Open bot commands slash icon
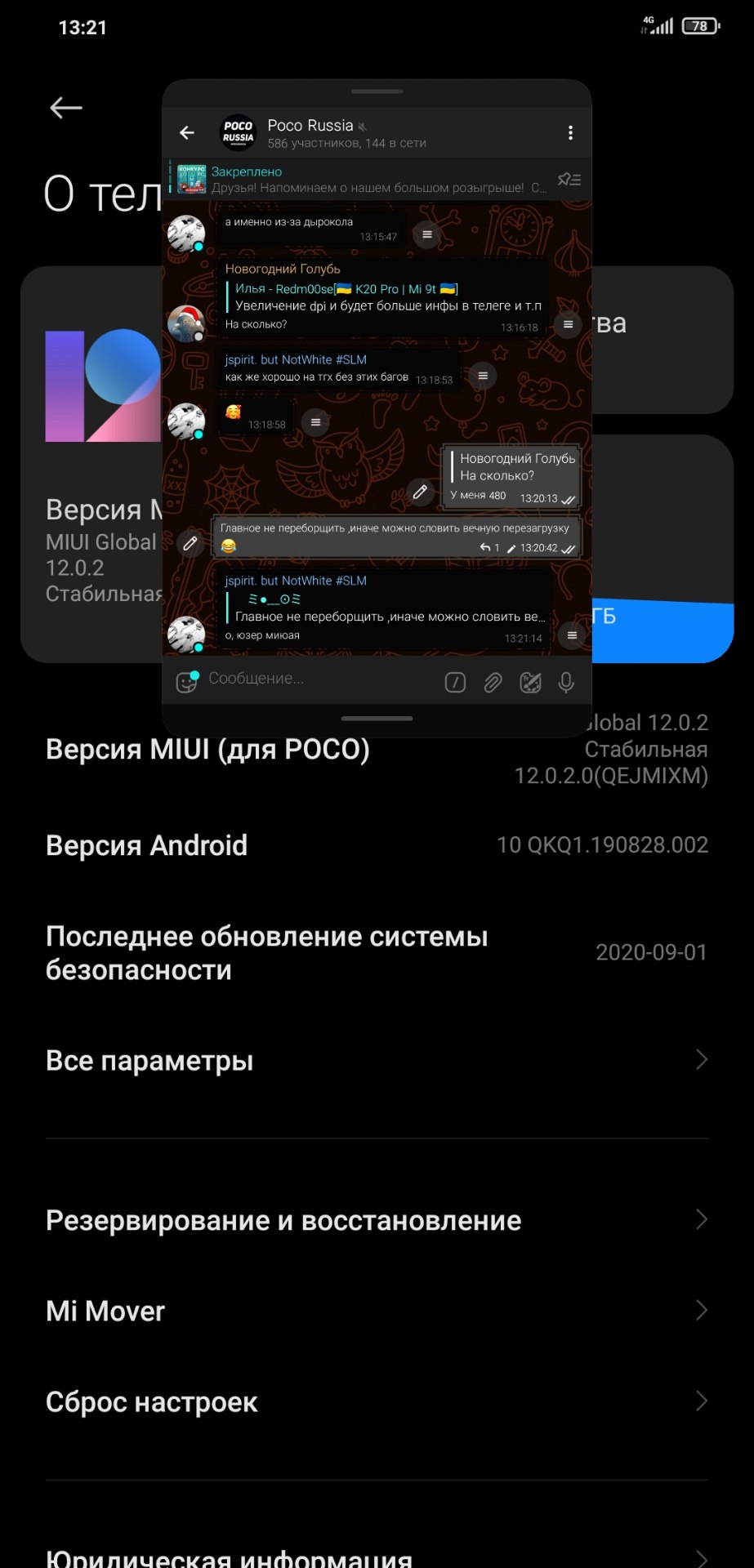The image size is (754, 1568). [x=455, y=682]
